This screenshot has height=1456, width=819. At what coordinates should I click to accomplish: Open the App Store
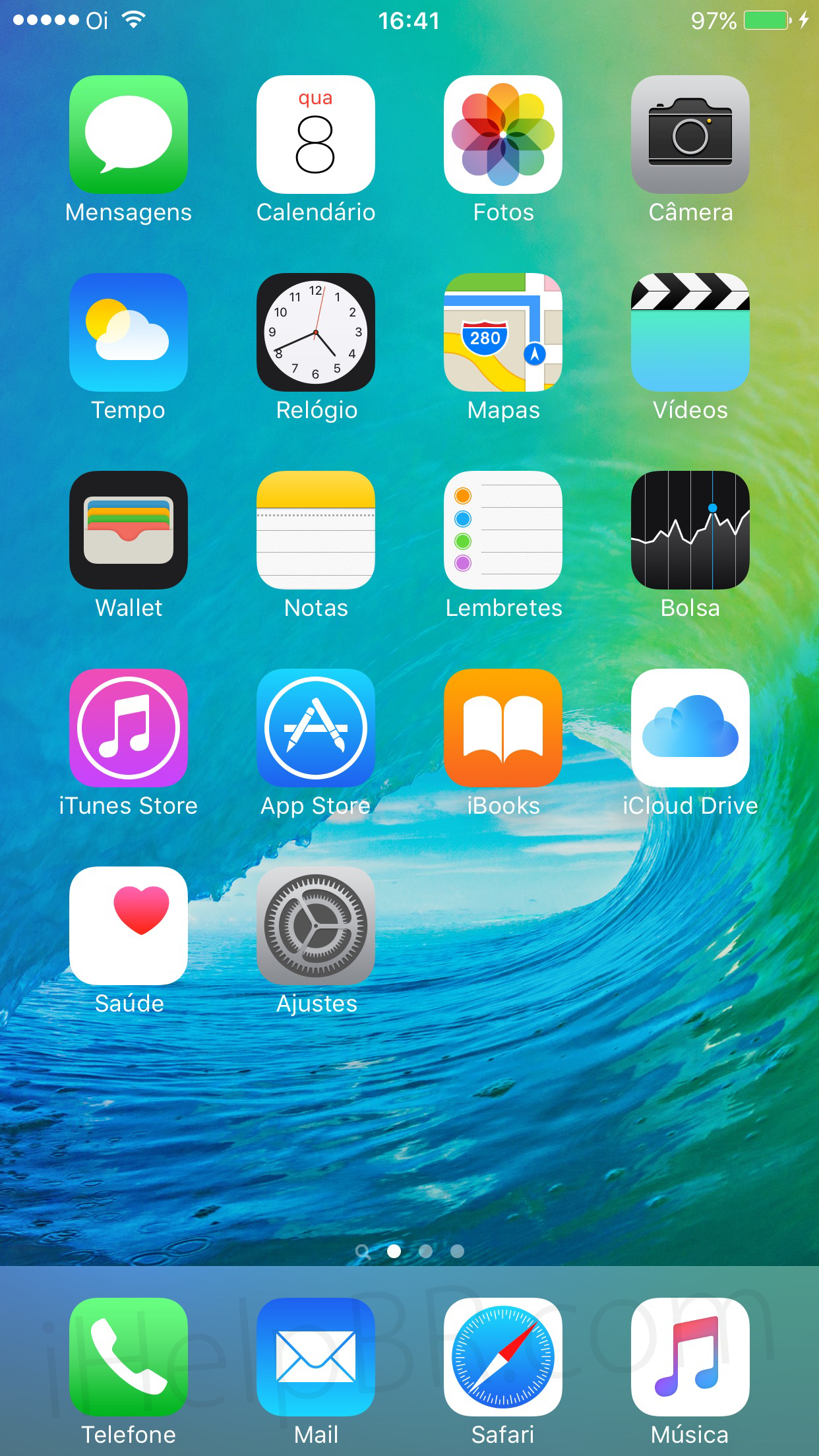coord(316,728)
